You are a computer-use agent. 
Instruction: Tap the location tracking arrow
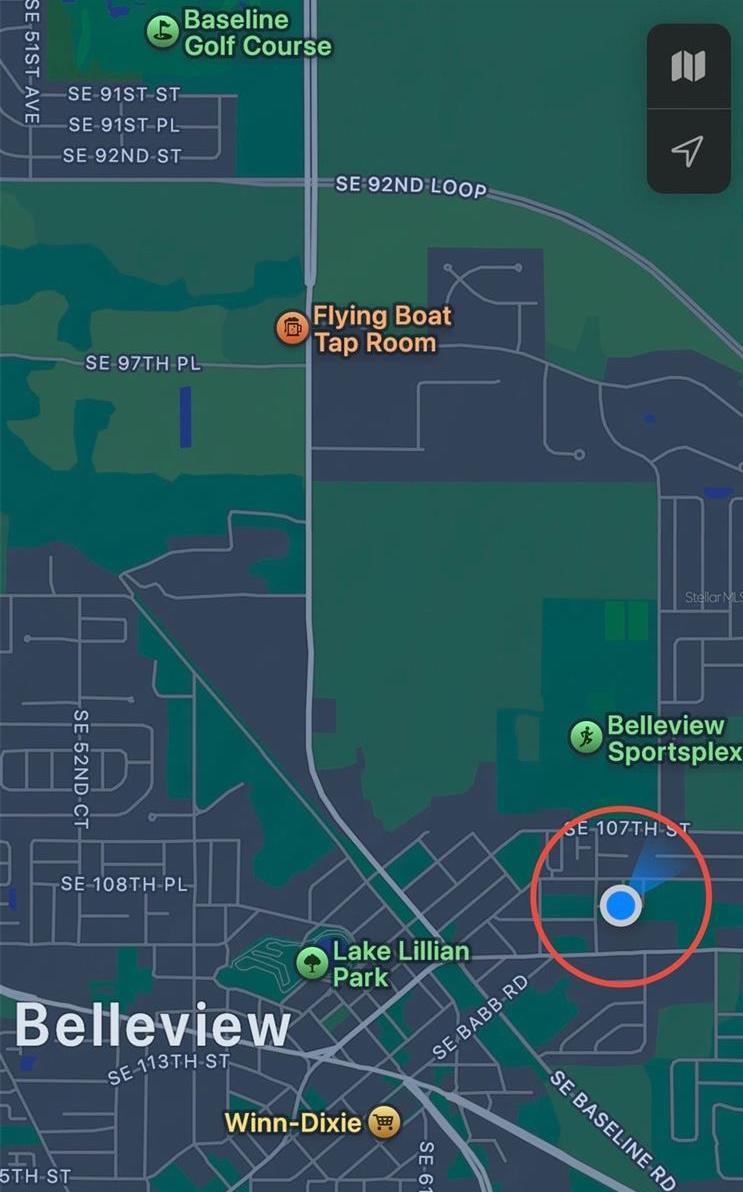tap(688, 151)
